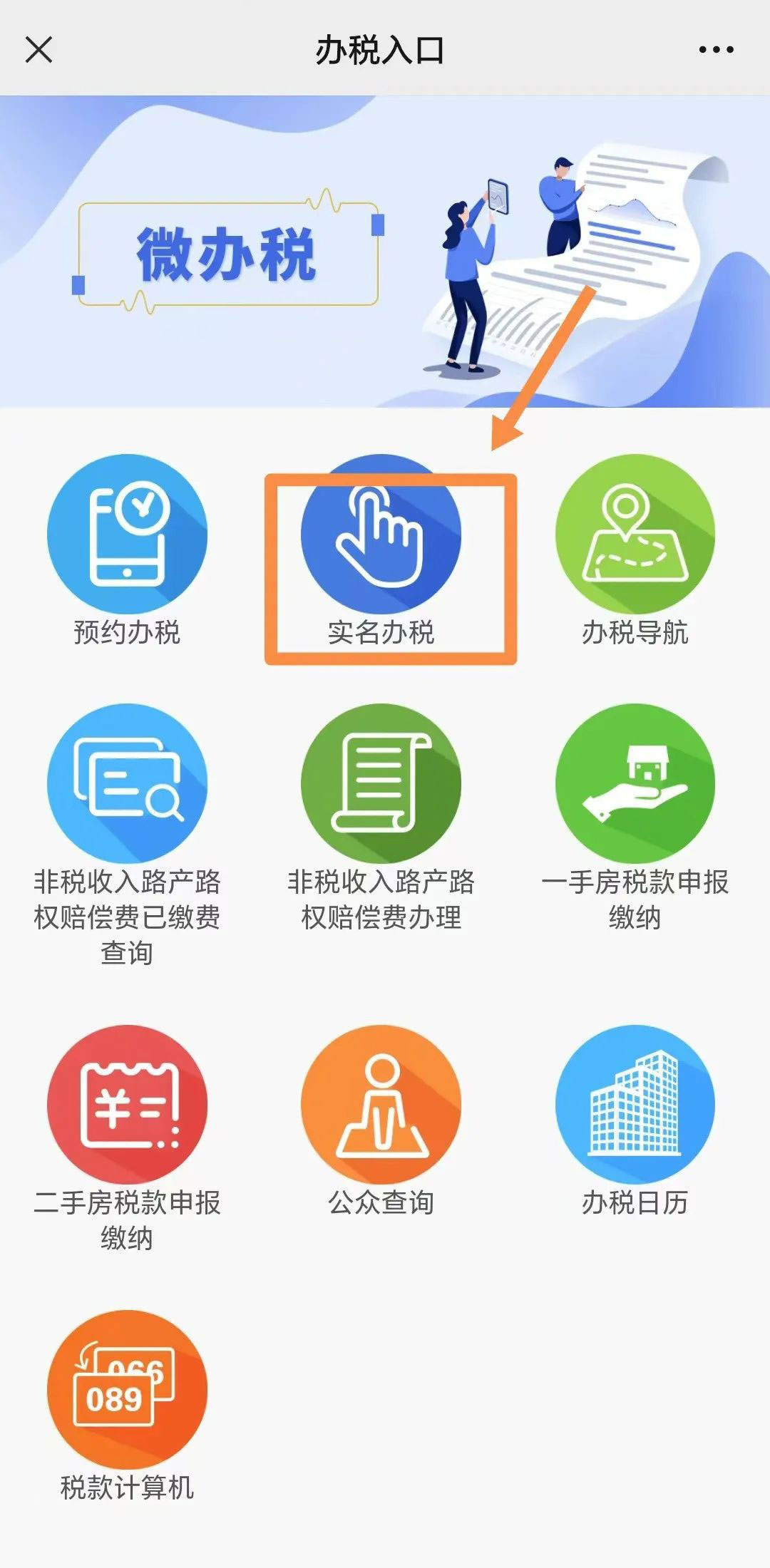Open the three-dot overflow menu
Image resolution: width=770 pixels, height=1568 pixels.
[716, 50]
